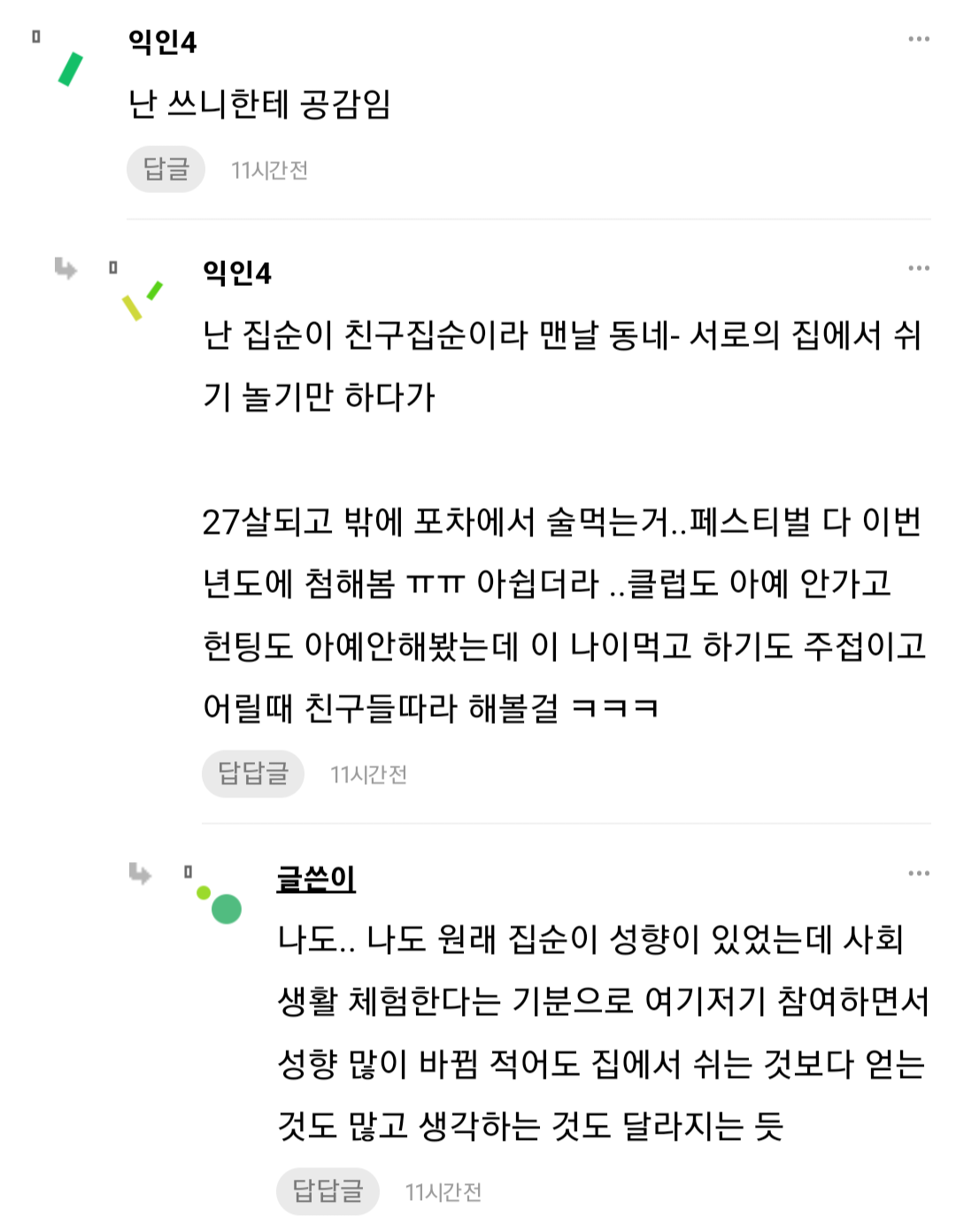This screenshot has height=1232, width=956.
Task: Open overflow menu for '난 쓰니한테 공감임' comment
Action: point(918,39)
